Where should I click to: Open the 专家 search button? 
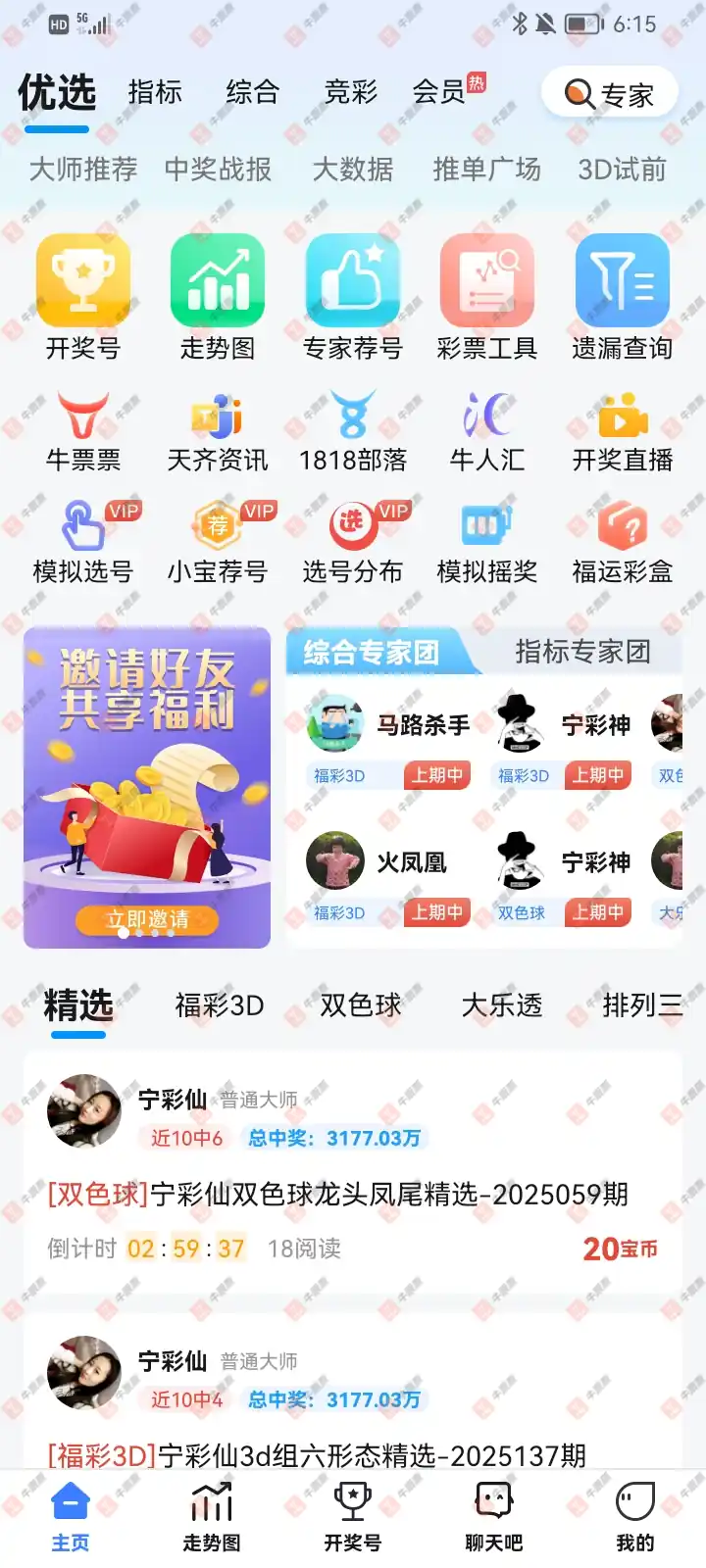coord(609,94)
